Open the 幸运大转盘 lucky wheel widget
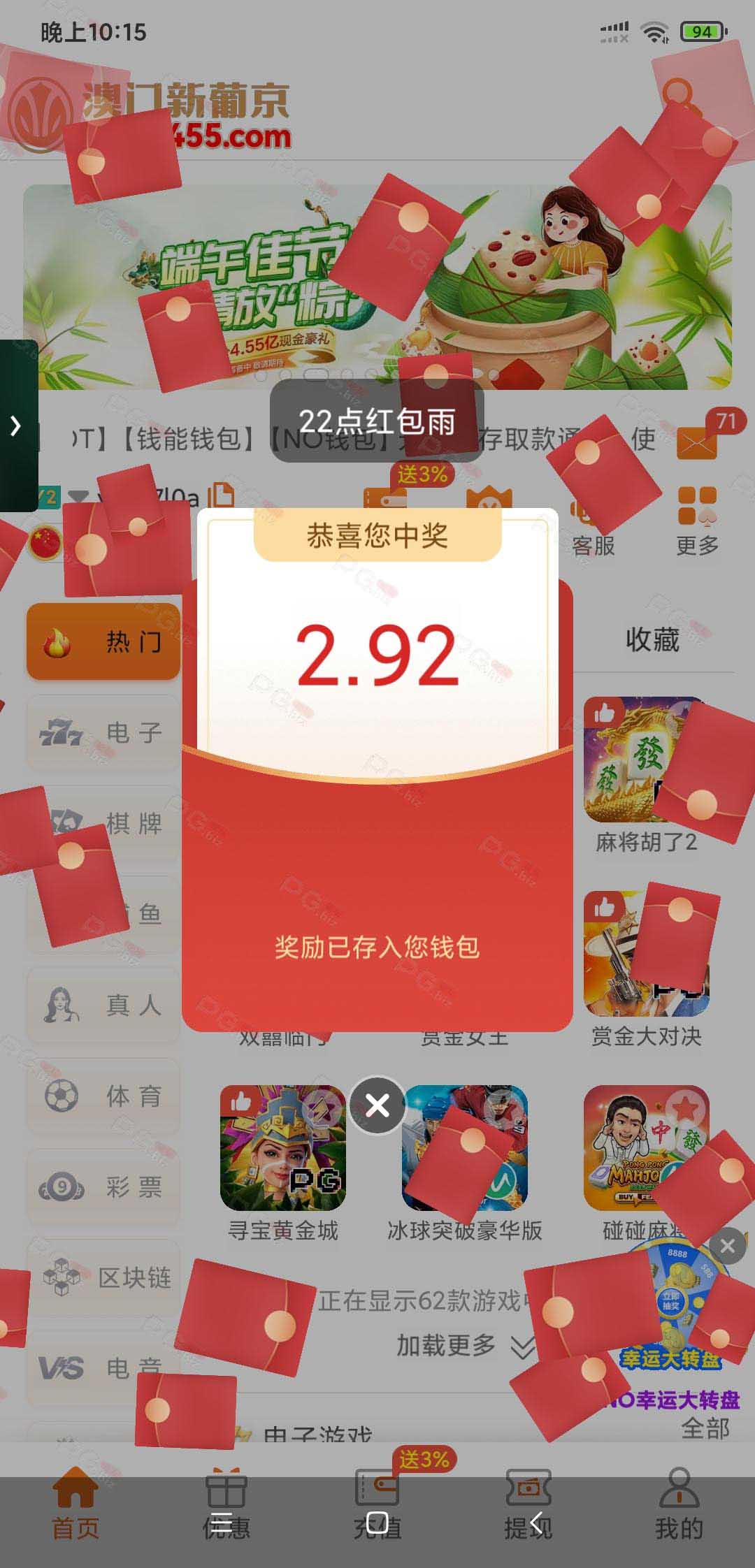Viewport: 755px width, 1568px height. pyautogui.click(x=671, y=1310)
